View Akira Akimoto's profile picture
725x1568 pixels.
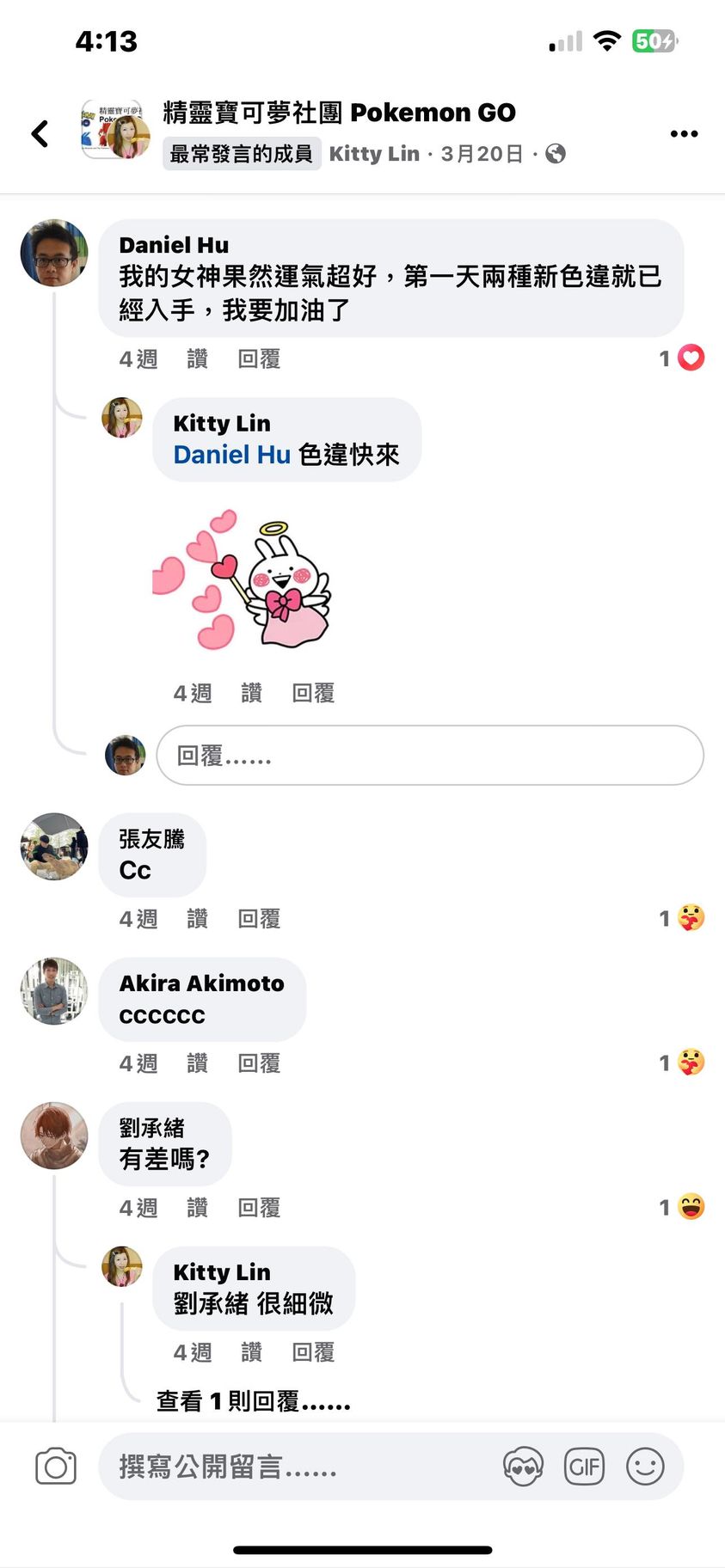(x=54, y=991)
